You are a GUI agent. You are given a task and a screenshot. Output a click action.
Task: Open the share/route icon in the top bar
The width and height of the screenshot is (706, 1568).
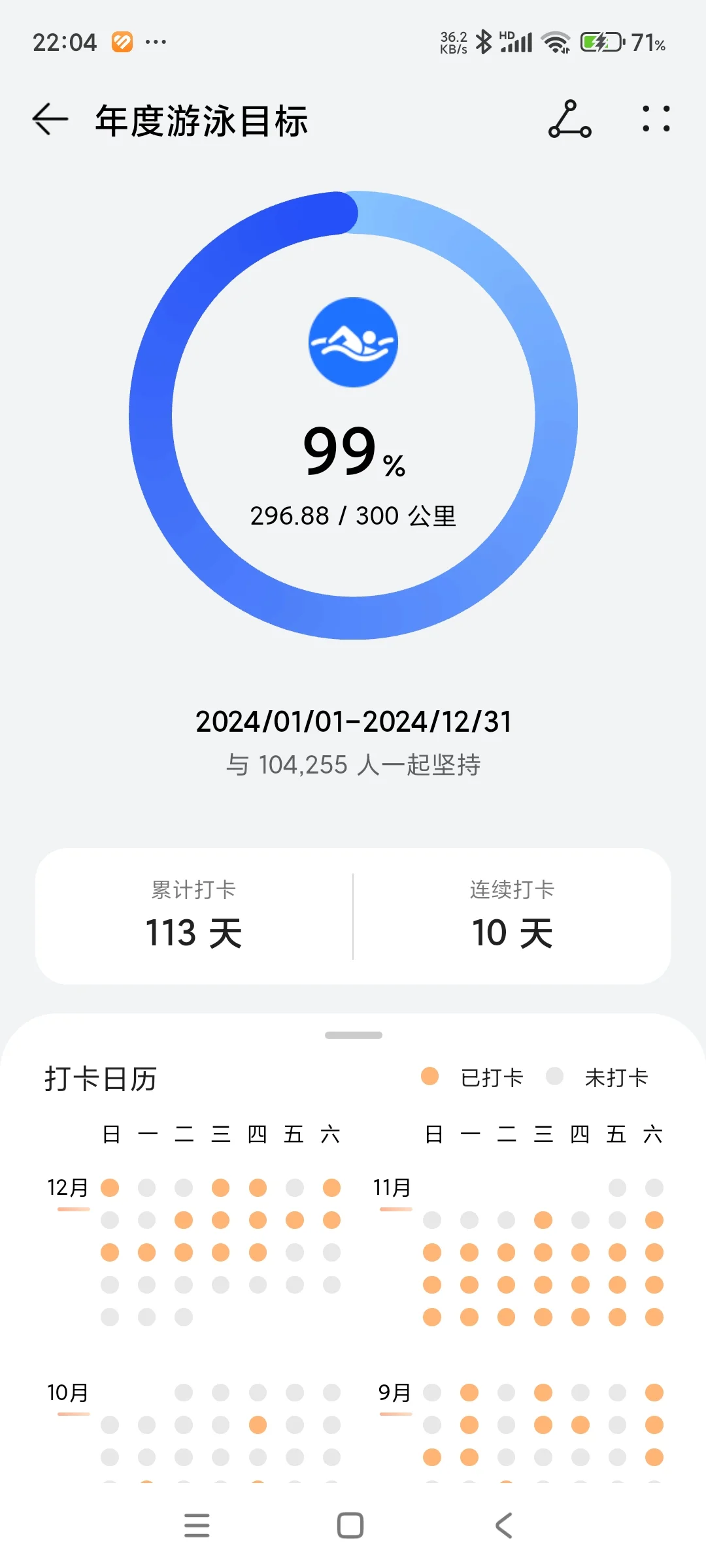pyautogui.click(x=569, y=119)
